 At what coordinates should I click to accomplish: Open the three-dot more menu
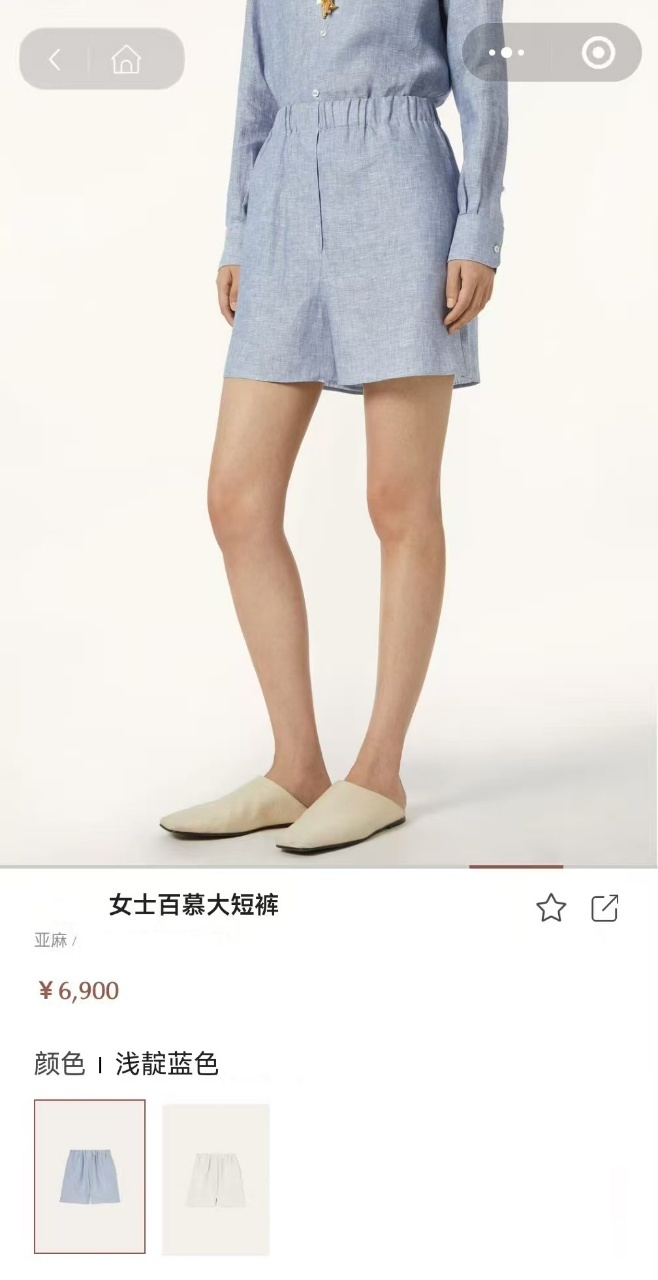506,52
